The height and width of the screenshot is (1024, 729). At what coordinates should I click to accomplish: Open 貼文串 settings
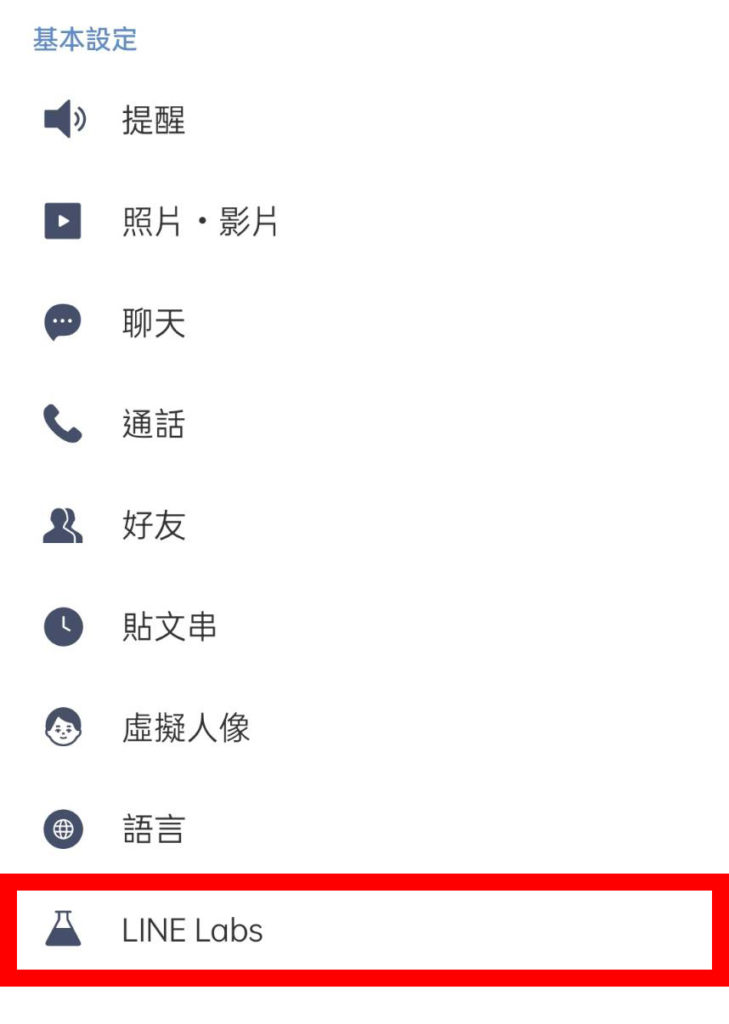(x=169, y=627)
